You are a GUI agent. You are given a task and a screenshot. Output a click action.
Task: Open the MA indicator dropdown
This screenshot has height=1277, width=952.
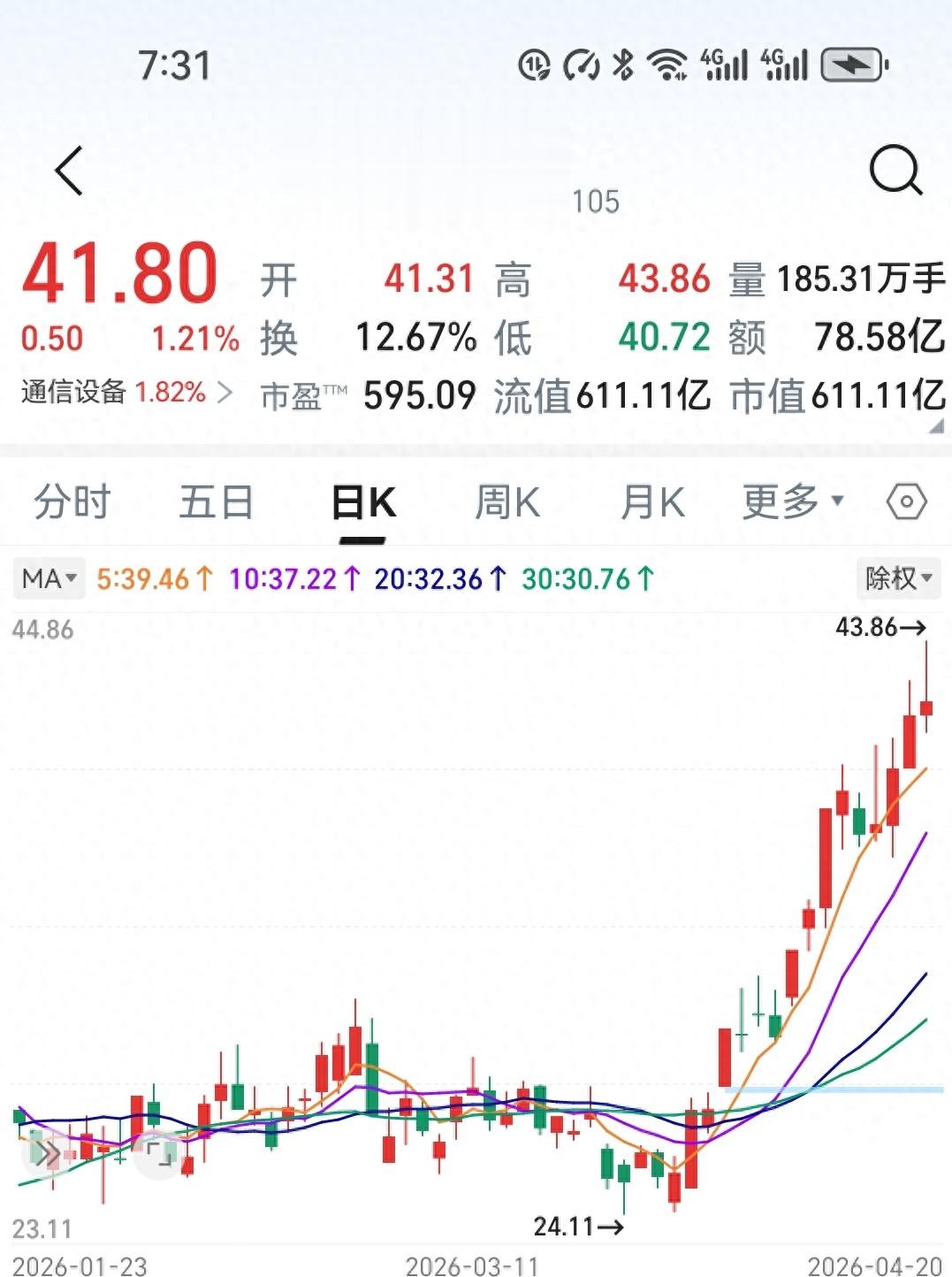point(50,579)
